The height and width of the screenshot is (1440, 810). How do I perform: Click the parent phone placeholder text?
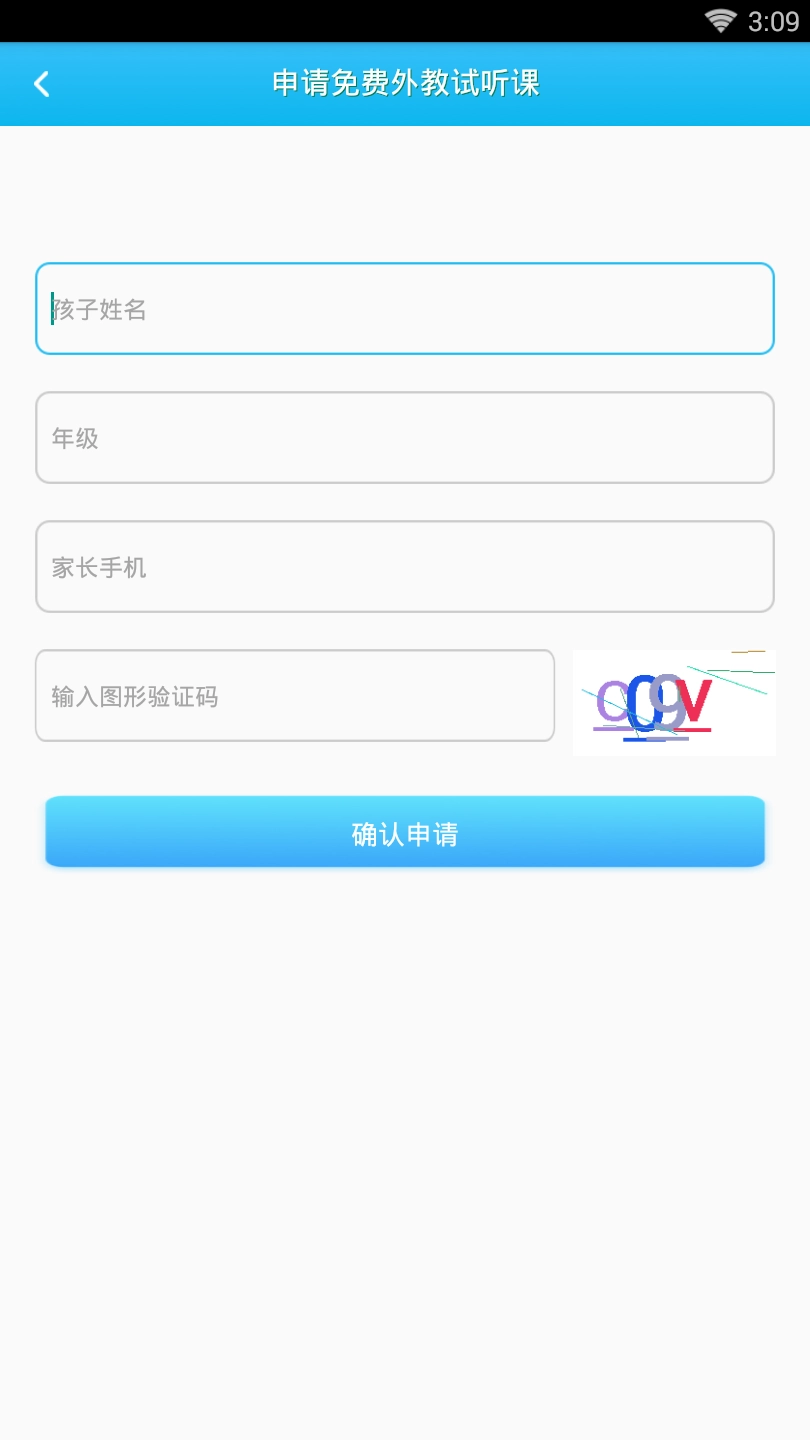(97, 566)
